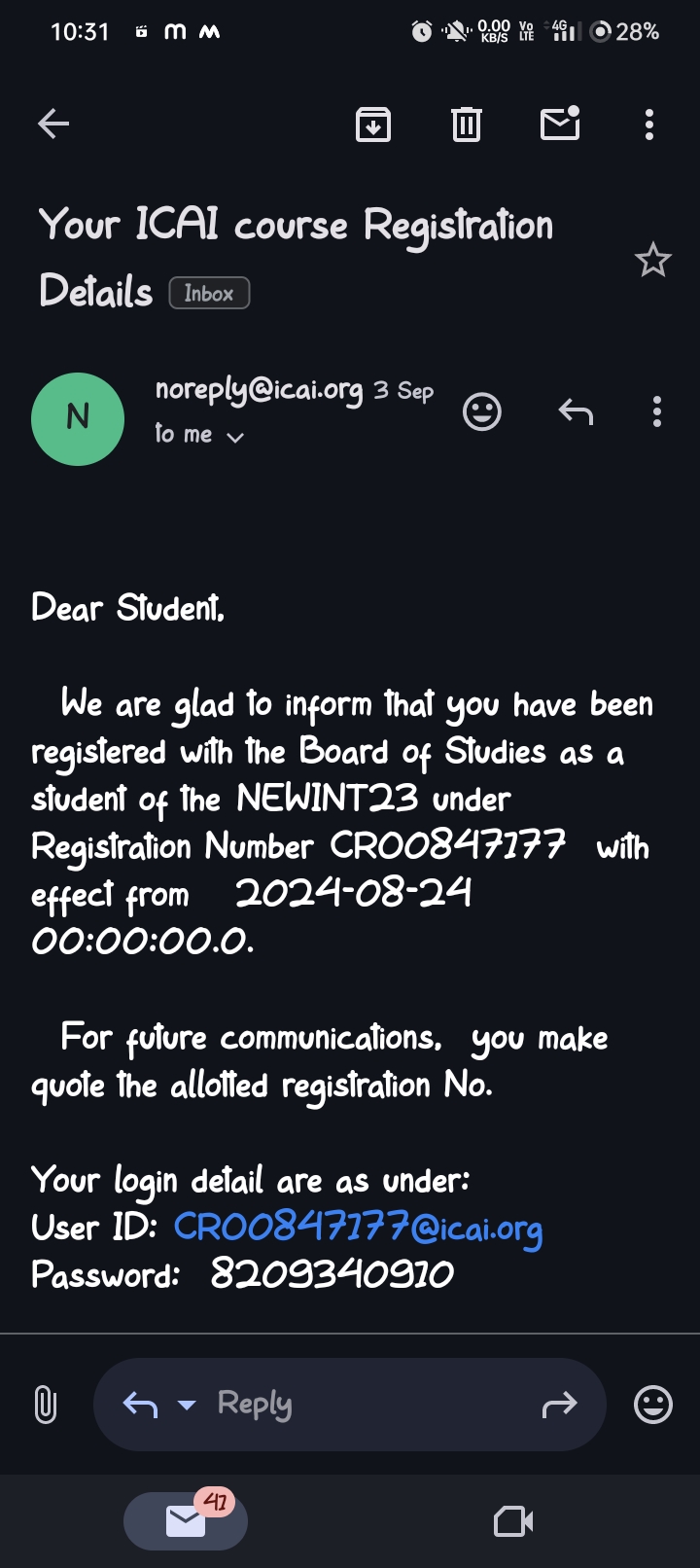Switch to the Mail tab
Viewport: 700px width, 1568px height.
(x=186, y=1521)
